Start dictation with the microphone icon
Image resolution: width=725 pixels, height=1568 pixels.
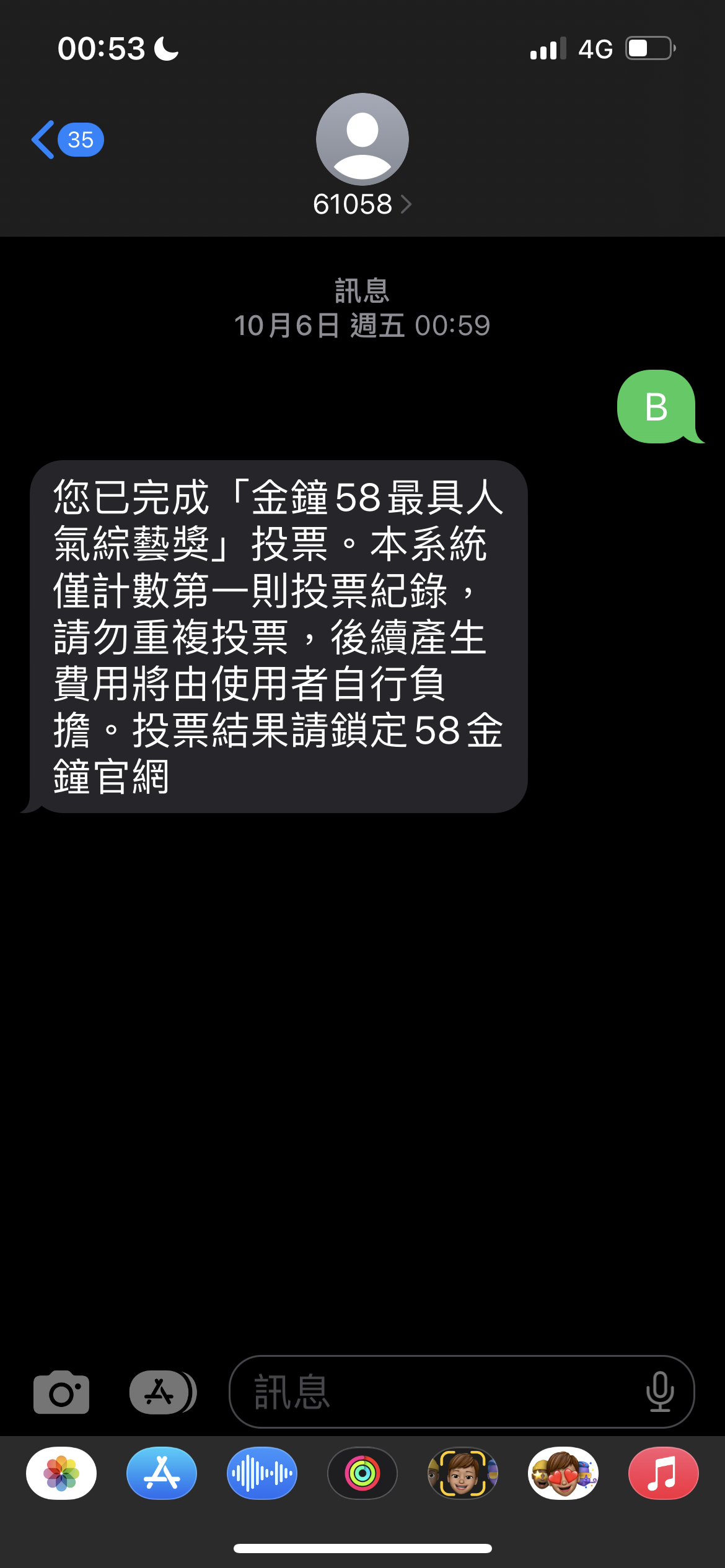pos(660,1392)
